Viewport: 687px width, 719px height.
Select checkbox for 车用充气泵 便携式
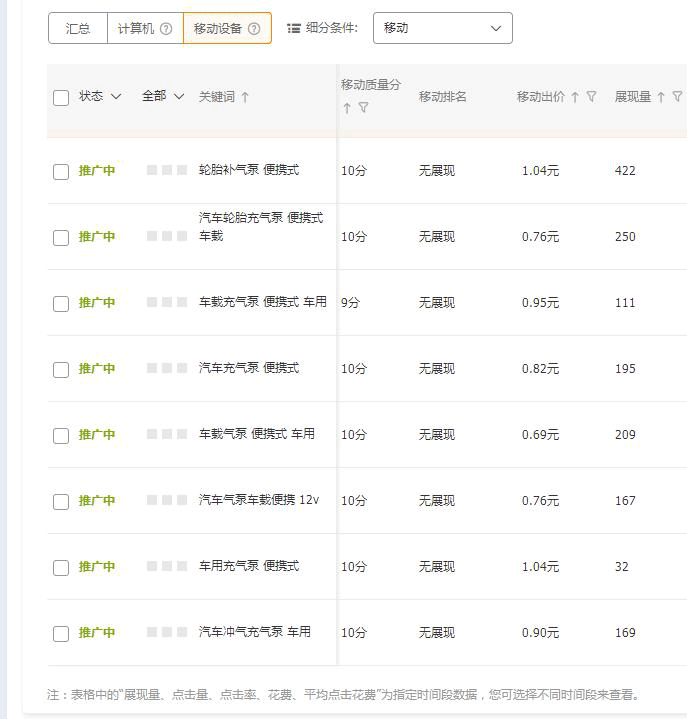click(61, 568)
